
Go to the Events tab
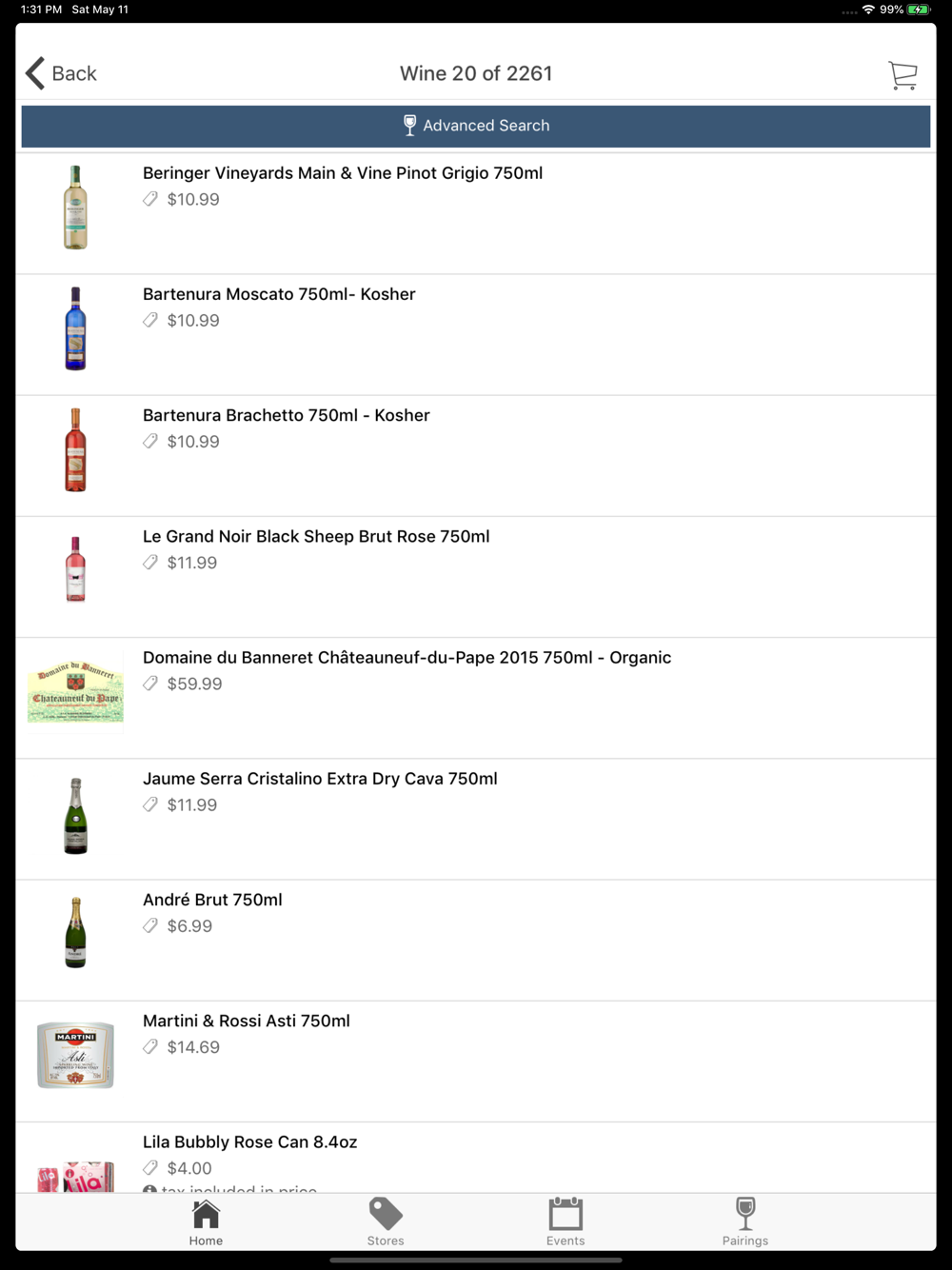point(565,1222)
